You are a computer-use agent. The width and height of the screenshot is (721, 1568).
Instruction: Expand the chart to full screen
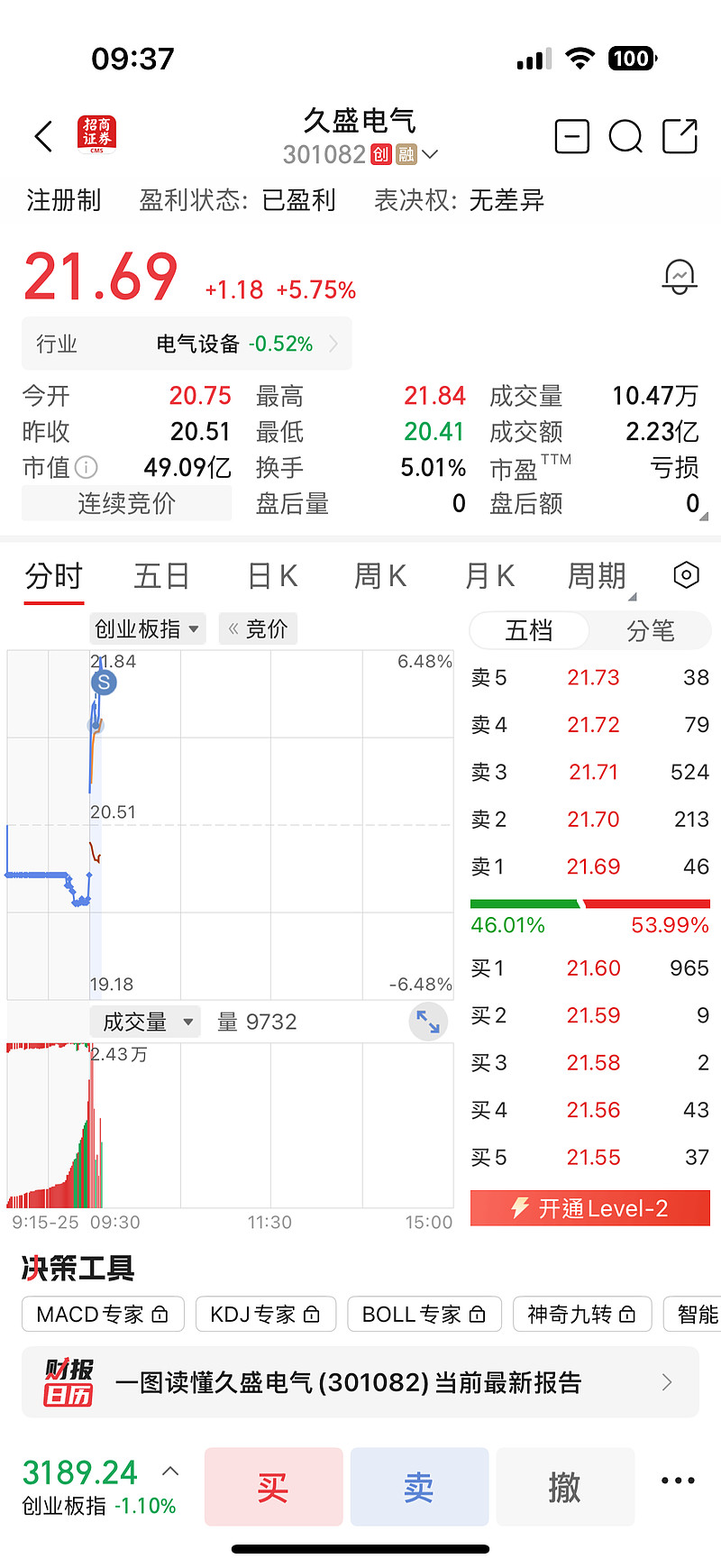coord(428,1022)
